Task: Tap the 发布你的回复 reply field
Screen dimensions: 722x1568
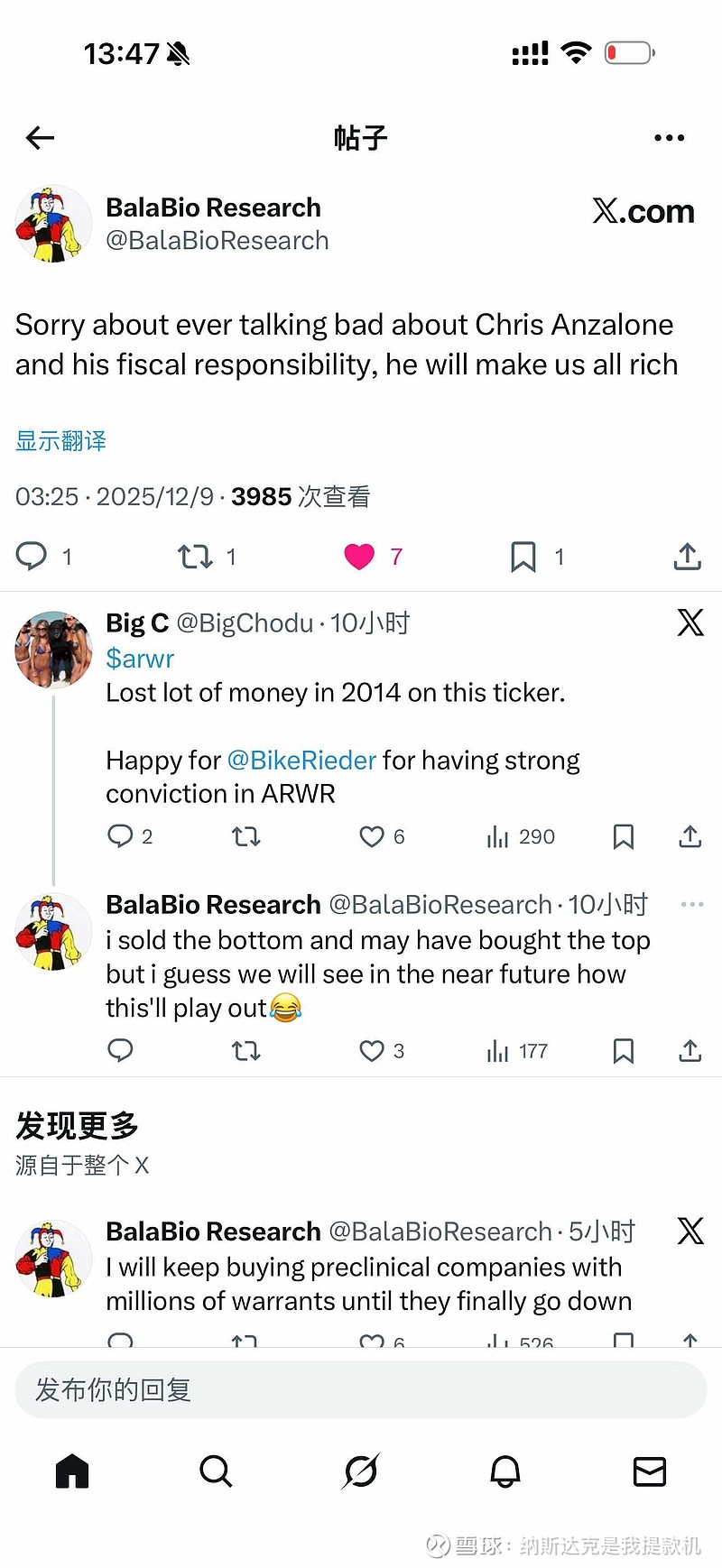Action: pyautogui.click(x=361, y=1390)
